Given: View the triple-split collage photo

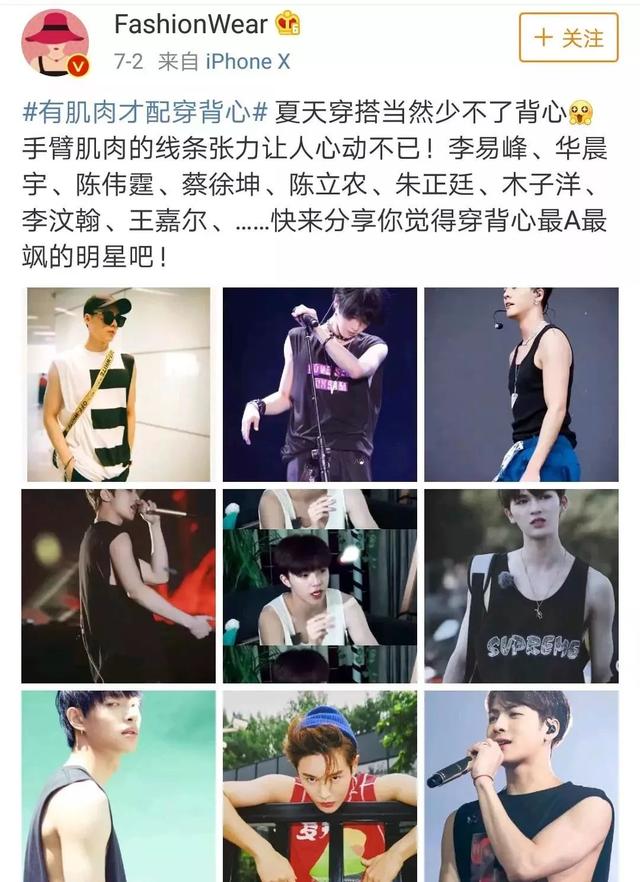Looking at the screenshot, I should tap(319, 586).
